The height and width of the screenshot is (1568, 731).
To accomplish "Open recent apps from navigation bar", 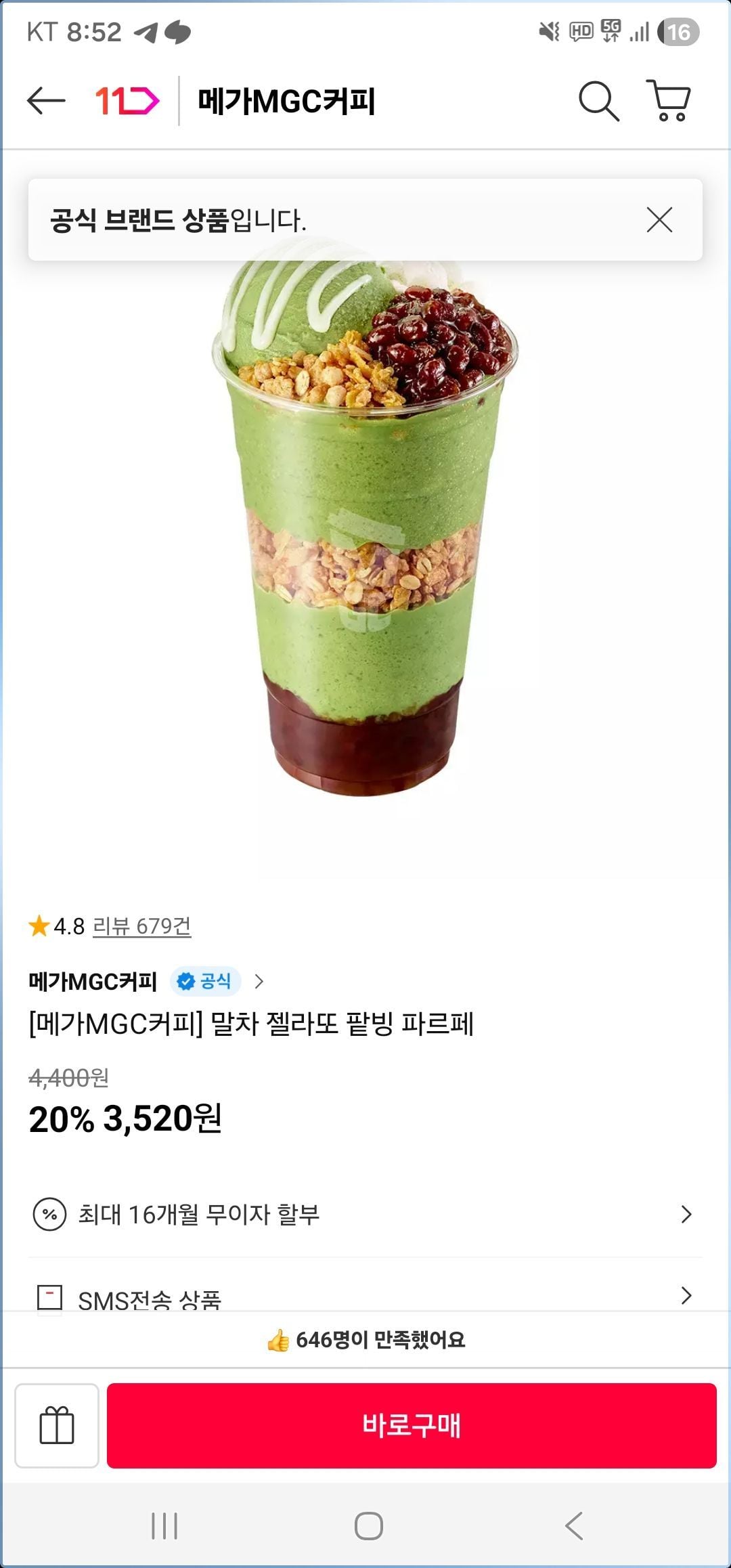I will [x=164, y=1527].
